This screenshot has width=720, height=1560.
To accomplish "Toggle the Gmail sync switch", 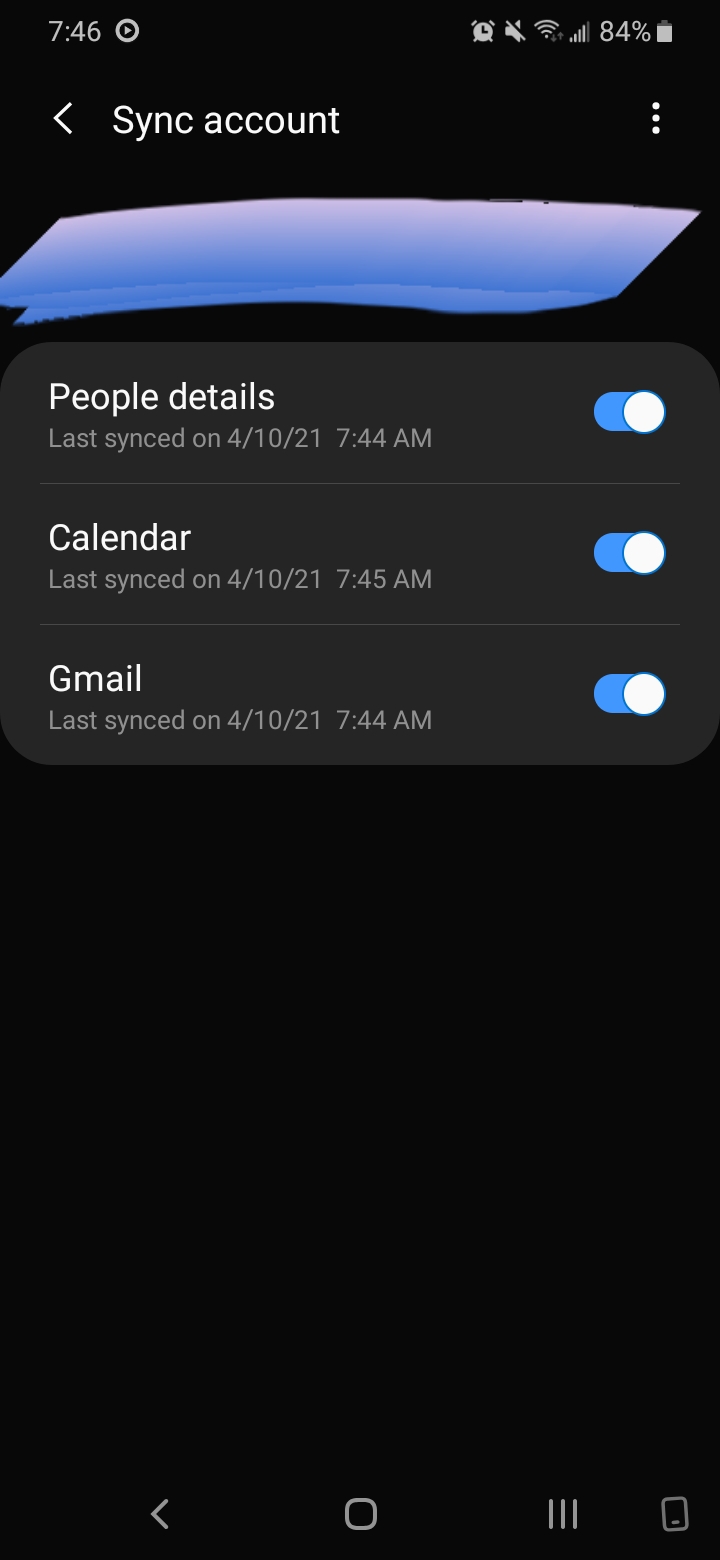I will point(630,694).
